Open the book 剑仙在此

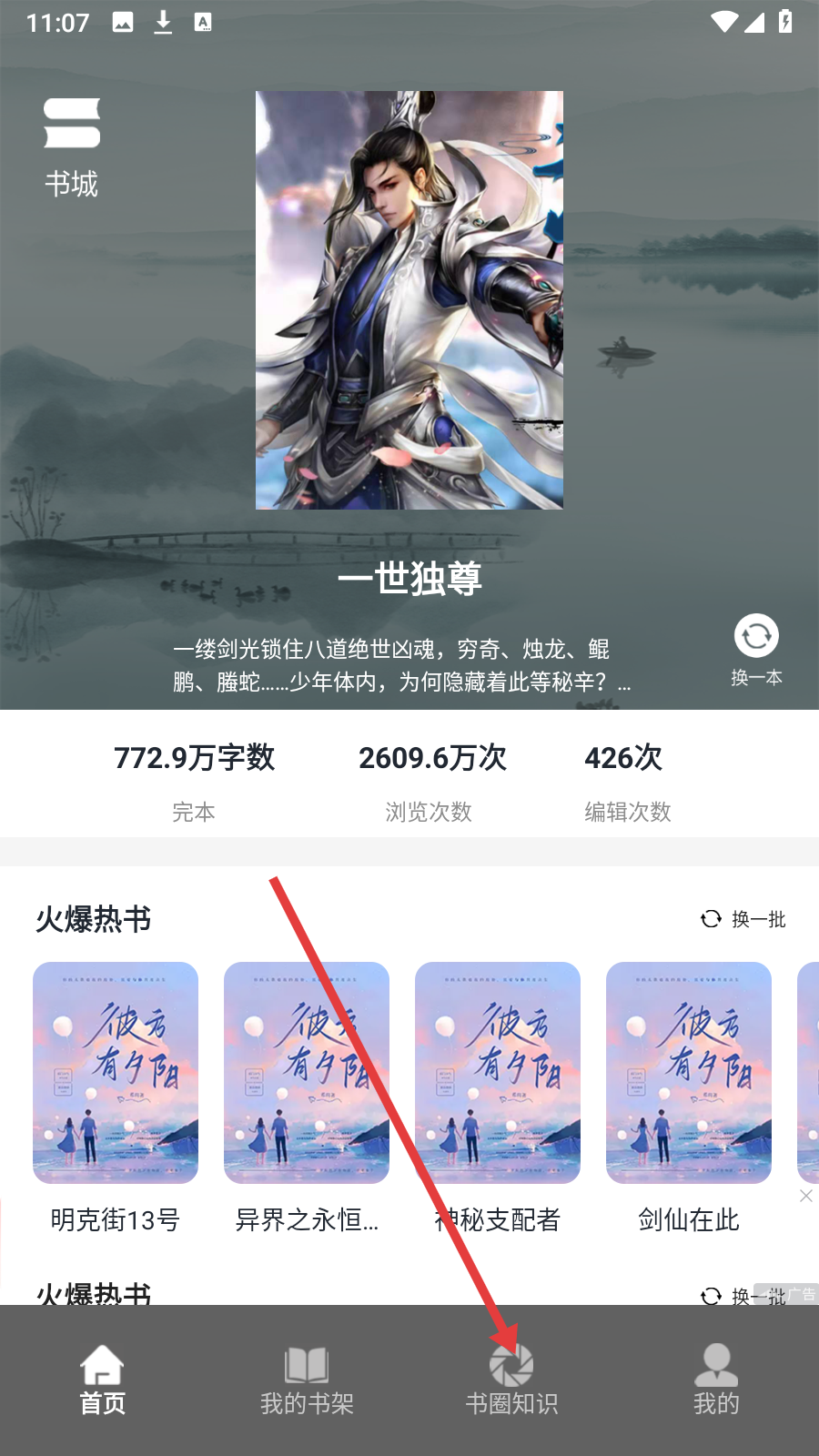coord(689,1097)
